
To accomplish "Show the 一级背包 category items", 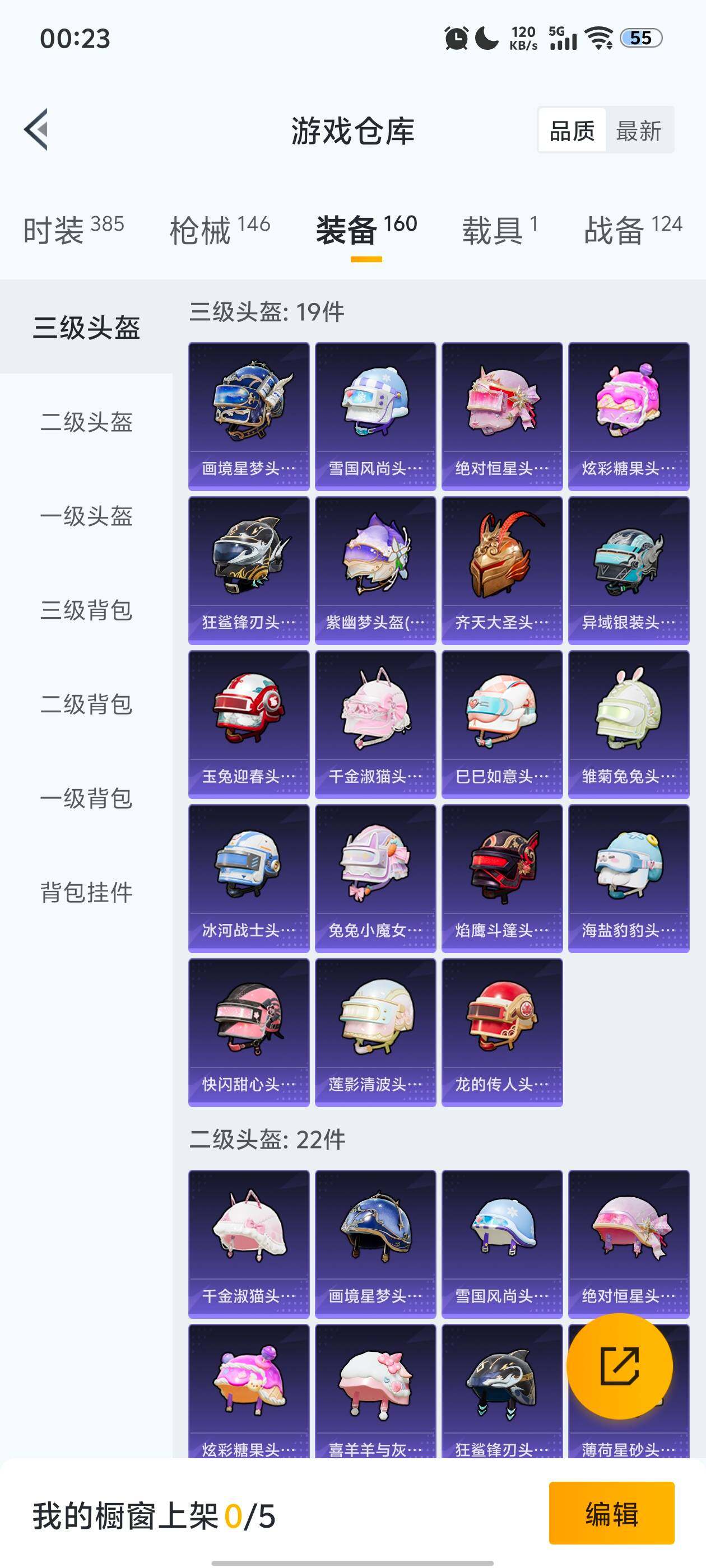I will coord(89,799).
